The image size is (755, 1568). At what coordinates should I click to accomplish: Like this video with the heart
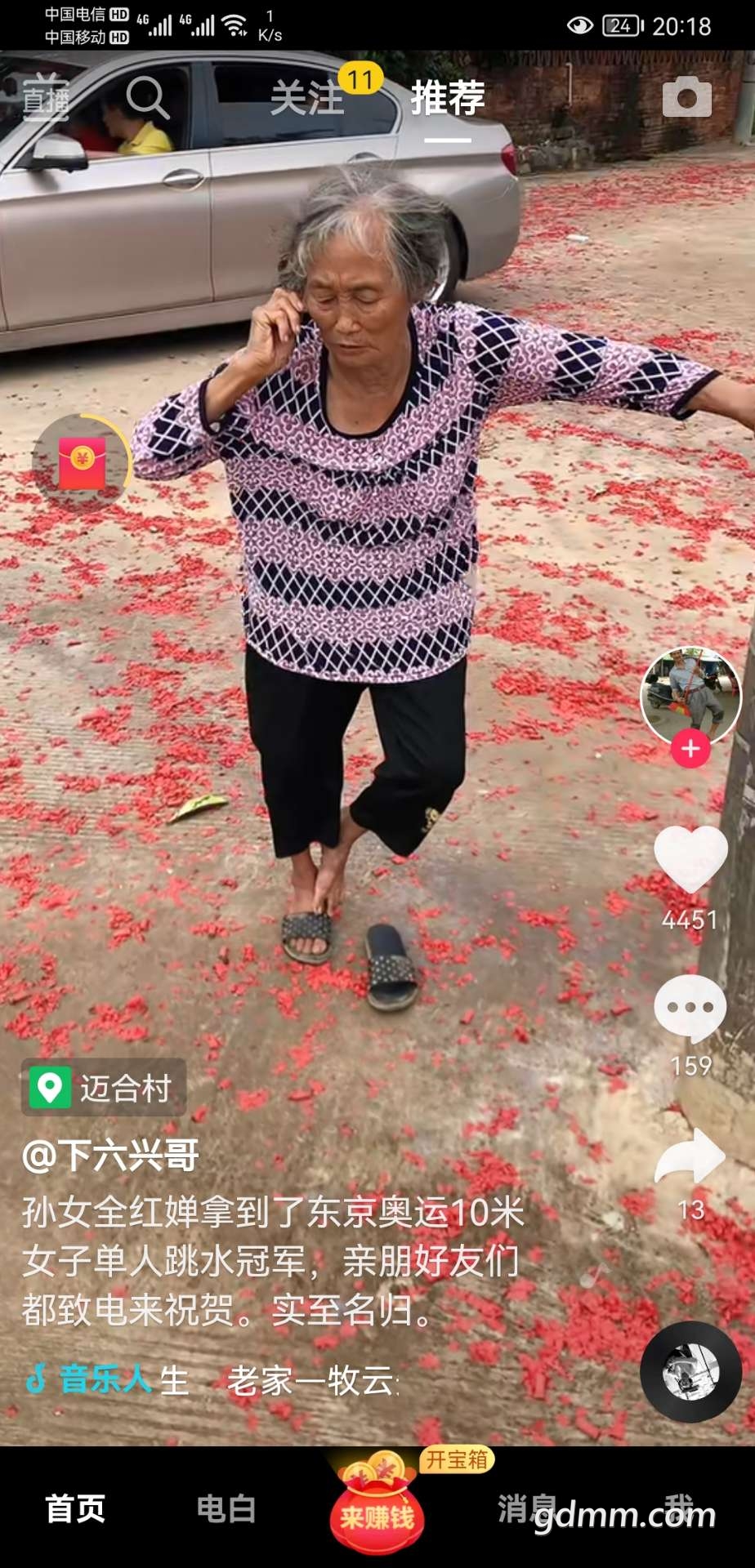(x=690, y=858)
